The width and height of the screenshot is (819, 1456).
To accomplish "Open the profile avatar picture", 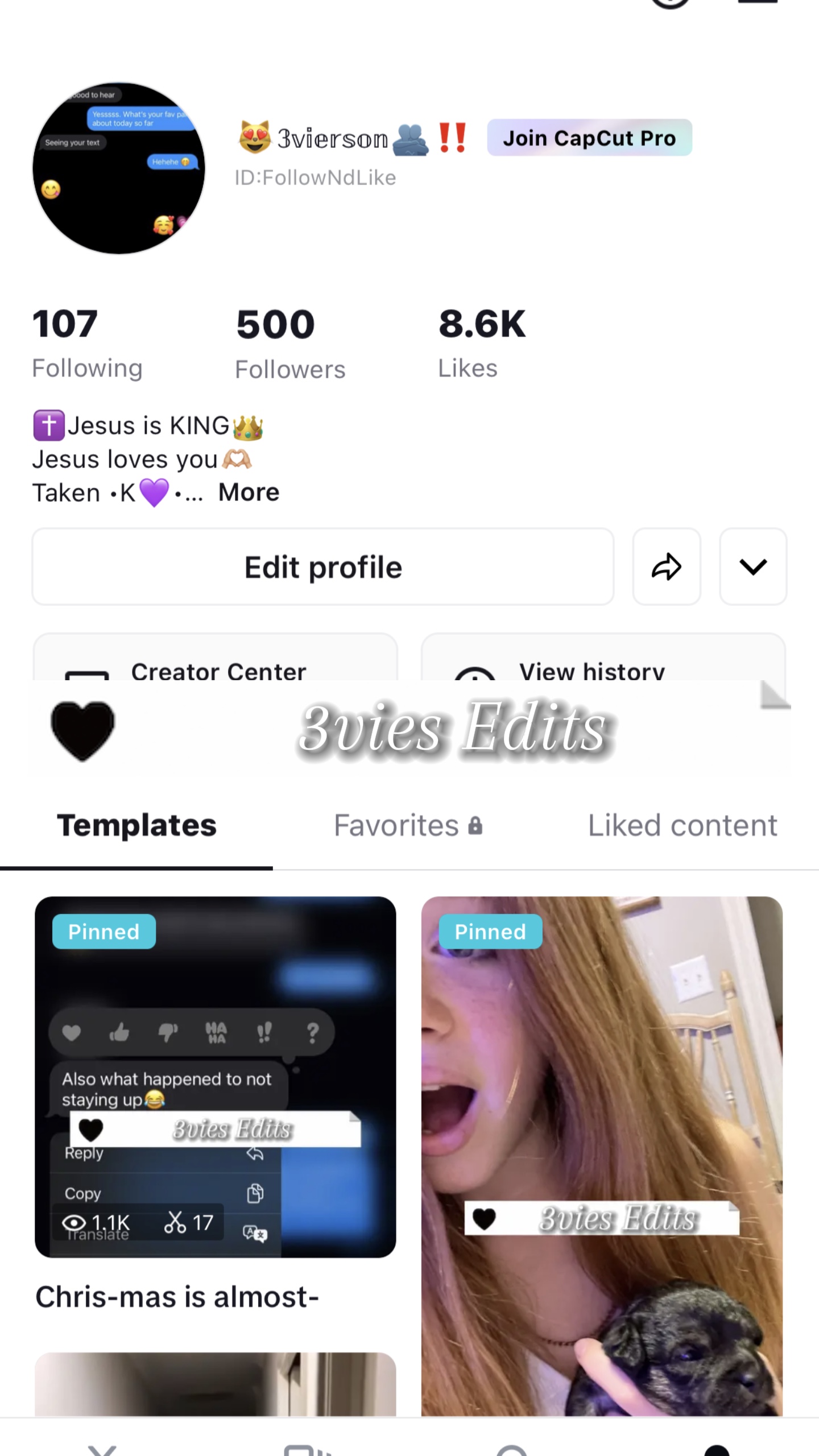I will 119,168.
